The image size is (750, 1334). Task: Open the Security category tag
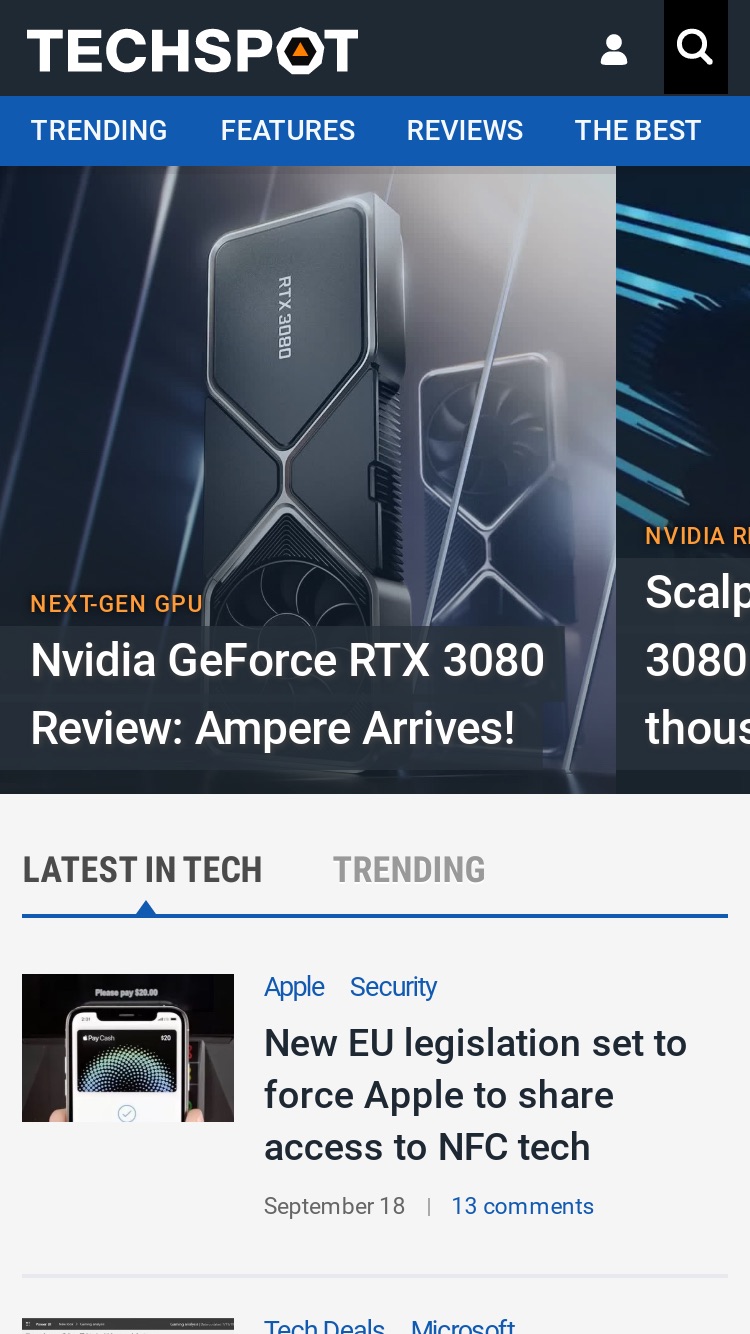click(x=393, y=987)
